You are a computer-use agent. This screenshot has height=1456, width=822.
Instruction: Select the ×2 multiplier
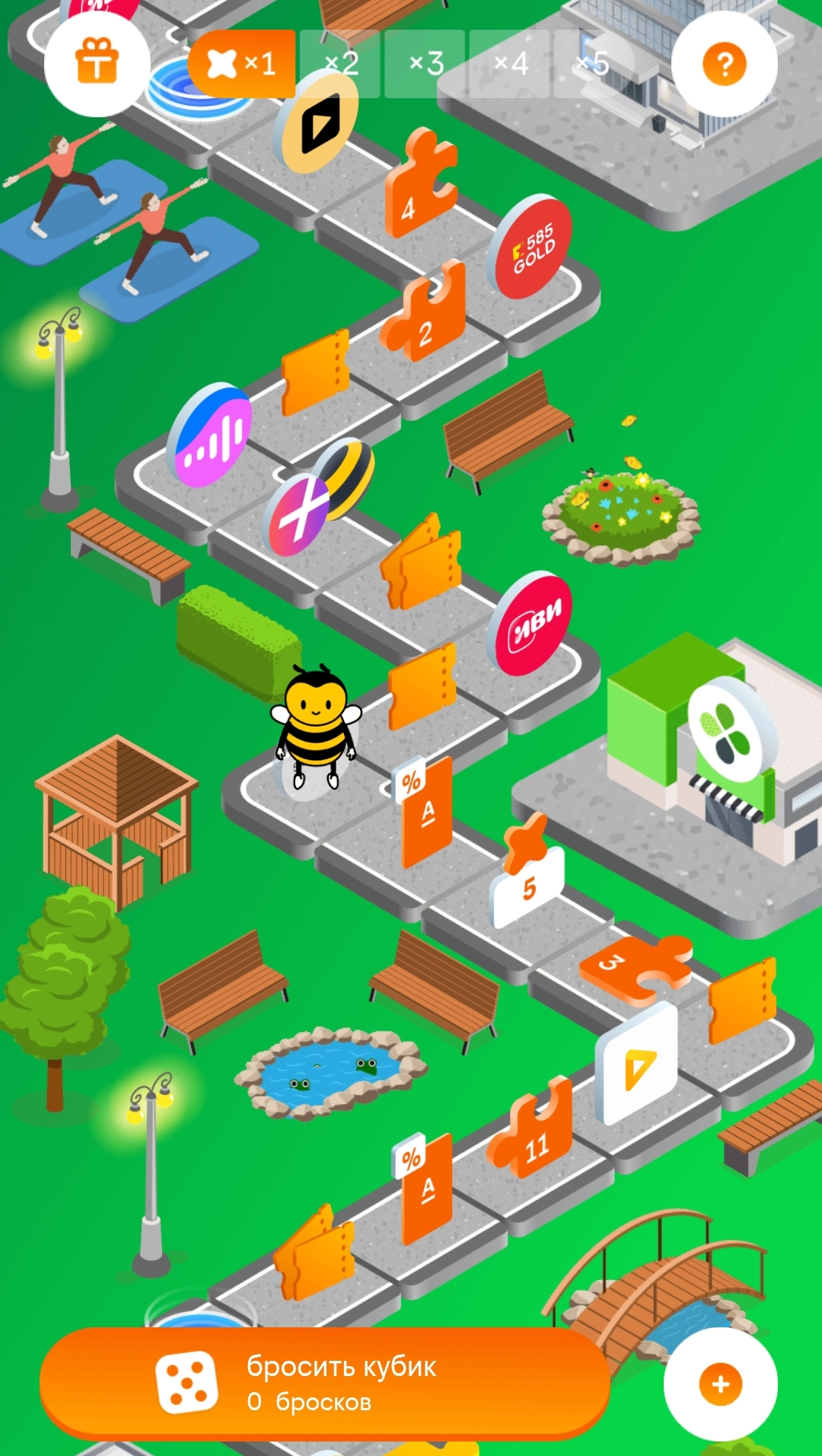(x=341, y=64)
